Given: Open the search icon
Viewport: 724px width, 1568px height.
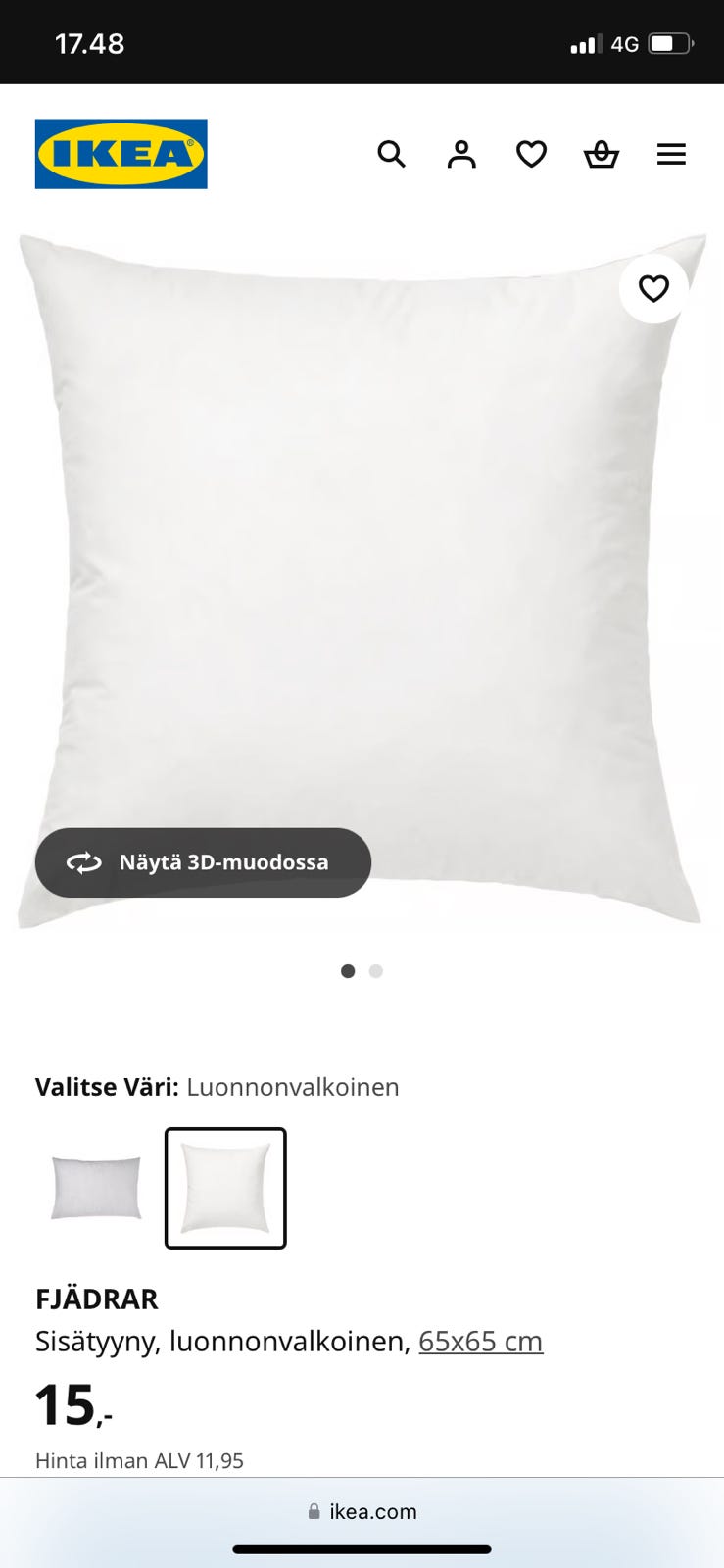Looking at the screenshot, I should click(x=391, y=154).
